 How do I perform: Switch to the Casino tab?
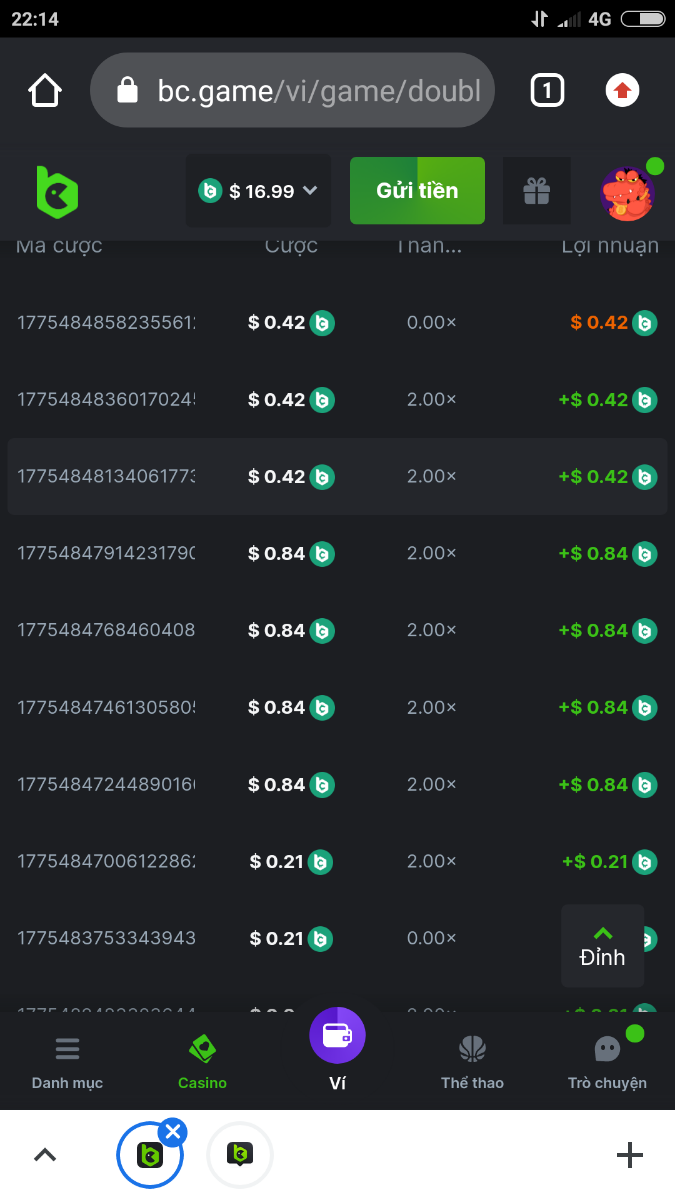[x=202, y=1062]
